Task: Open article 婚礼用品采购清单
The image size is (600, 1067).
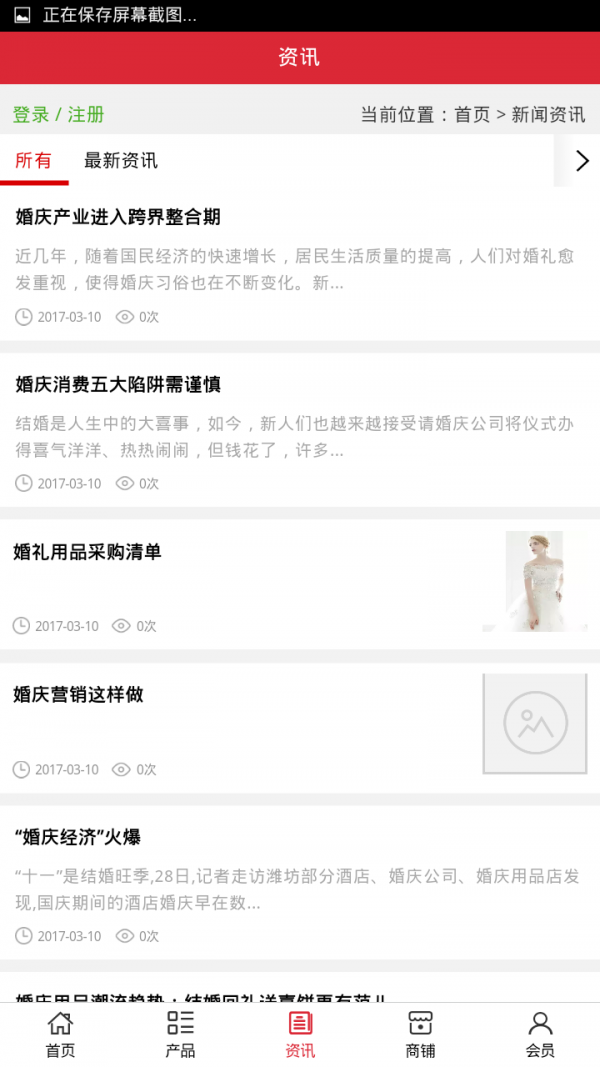Action: click(88, 552)
